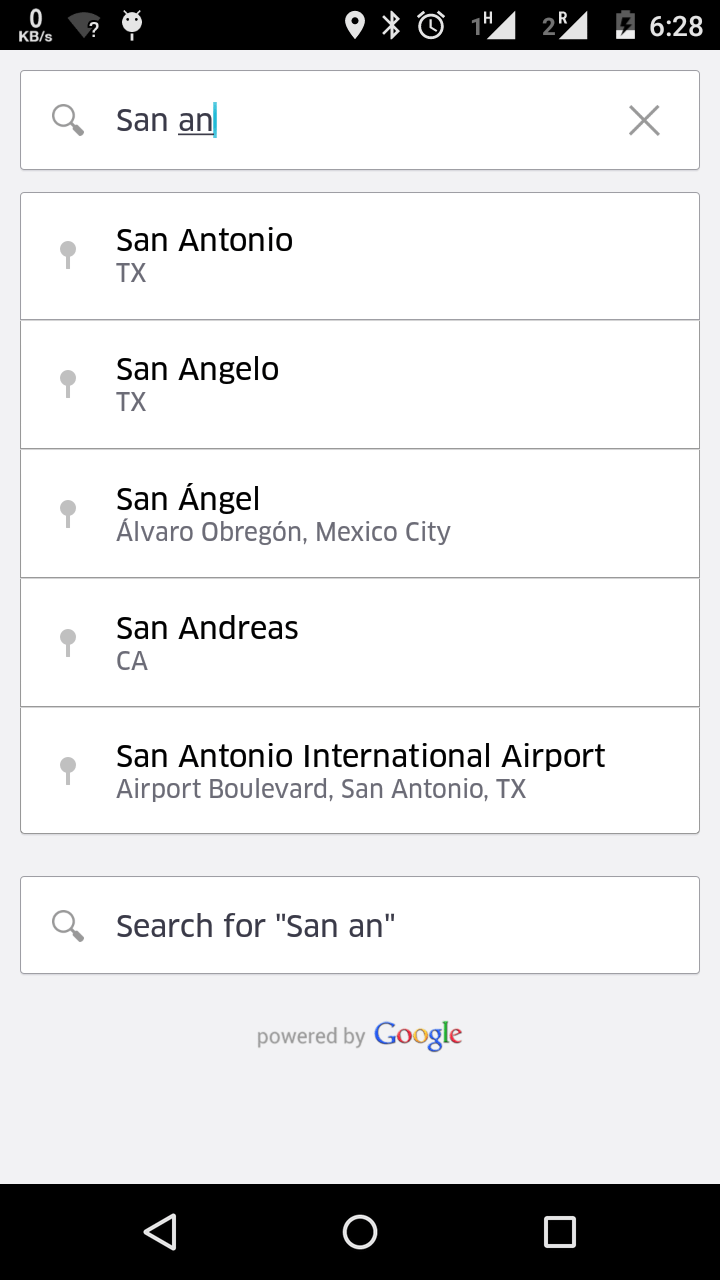The height and width of the screenshot is (1280, 720).
Task: Select the pin icon next to San Andreas
Action: pyautogui.click(x=68, y=642)
